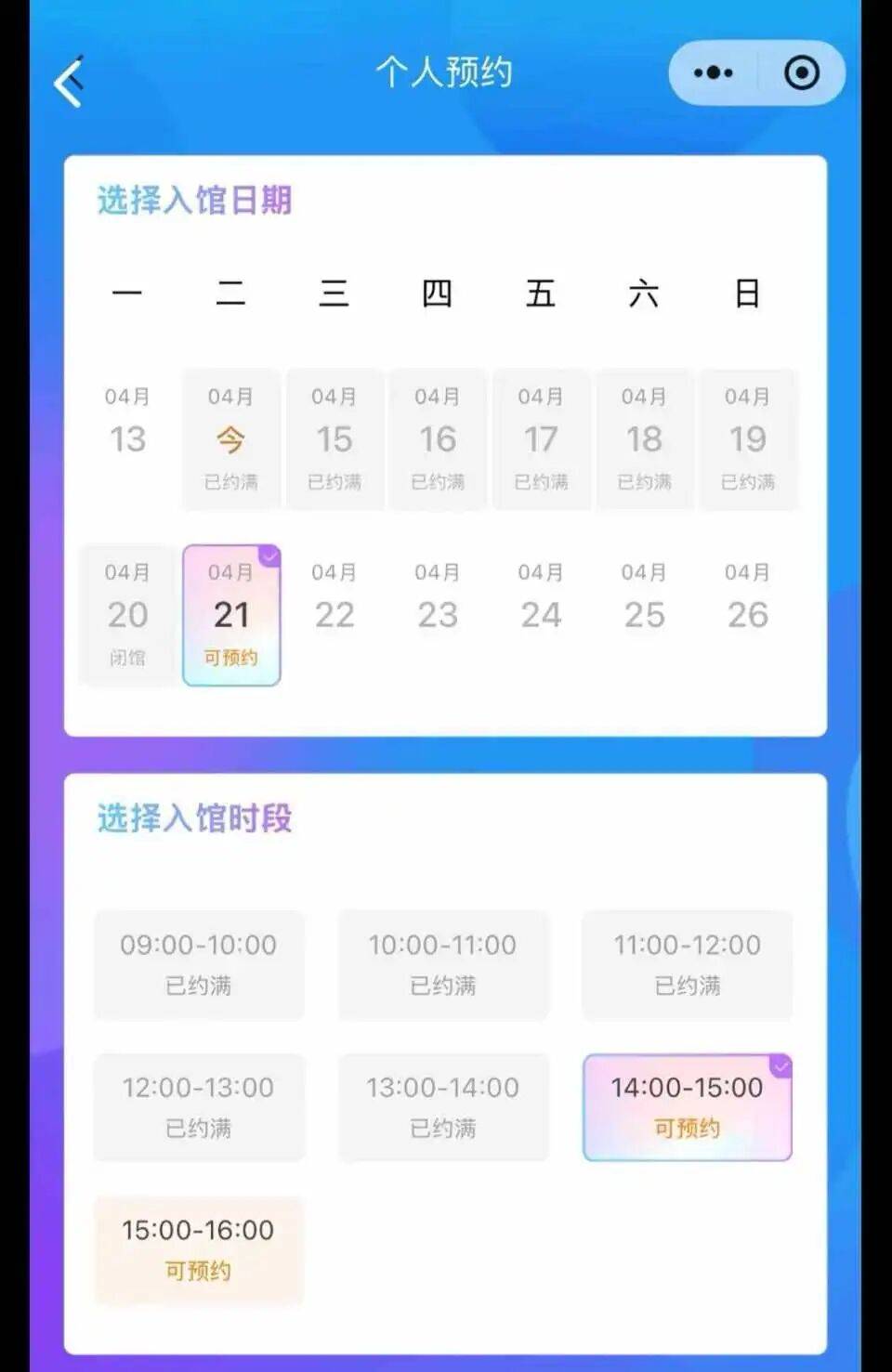Close the mini program with the circle icon
Screen dimensions: 892x1372
coord(801,72)
